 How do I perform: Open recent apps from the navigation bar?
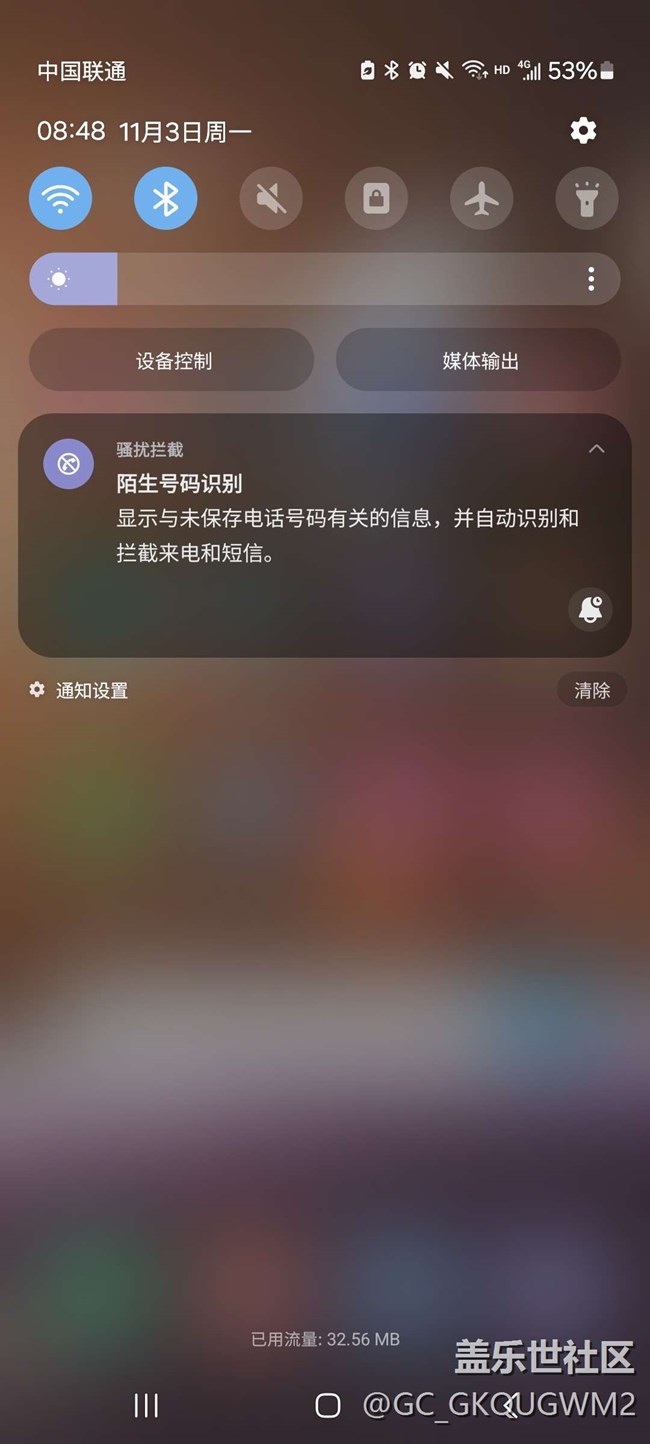[x=146, y=1405]
